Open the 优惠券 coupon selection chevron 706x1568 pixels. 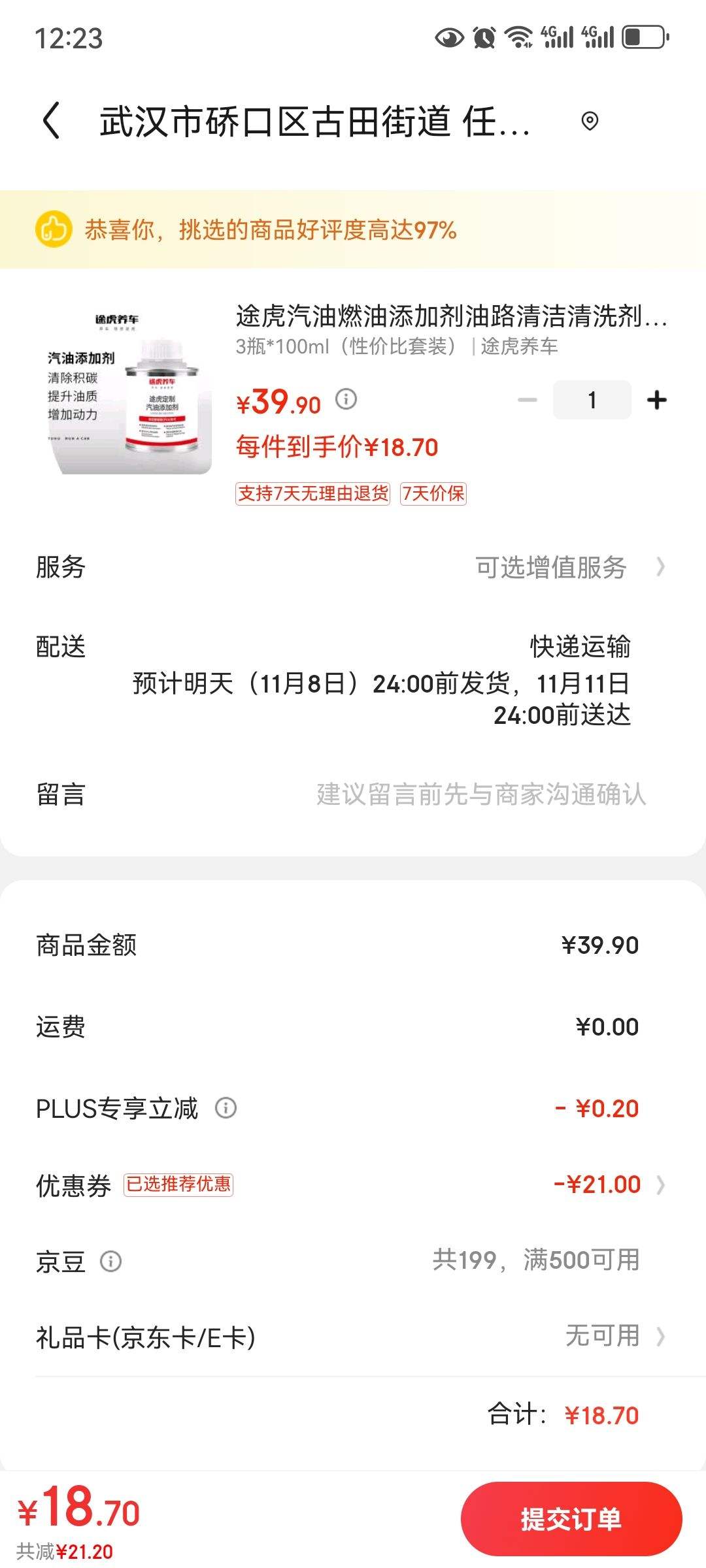point(661,1184)
